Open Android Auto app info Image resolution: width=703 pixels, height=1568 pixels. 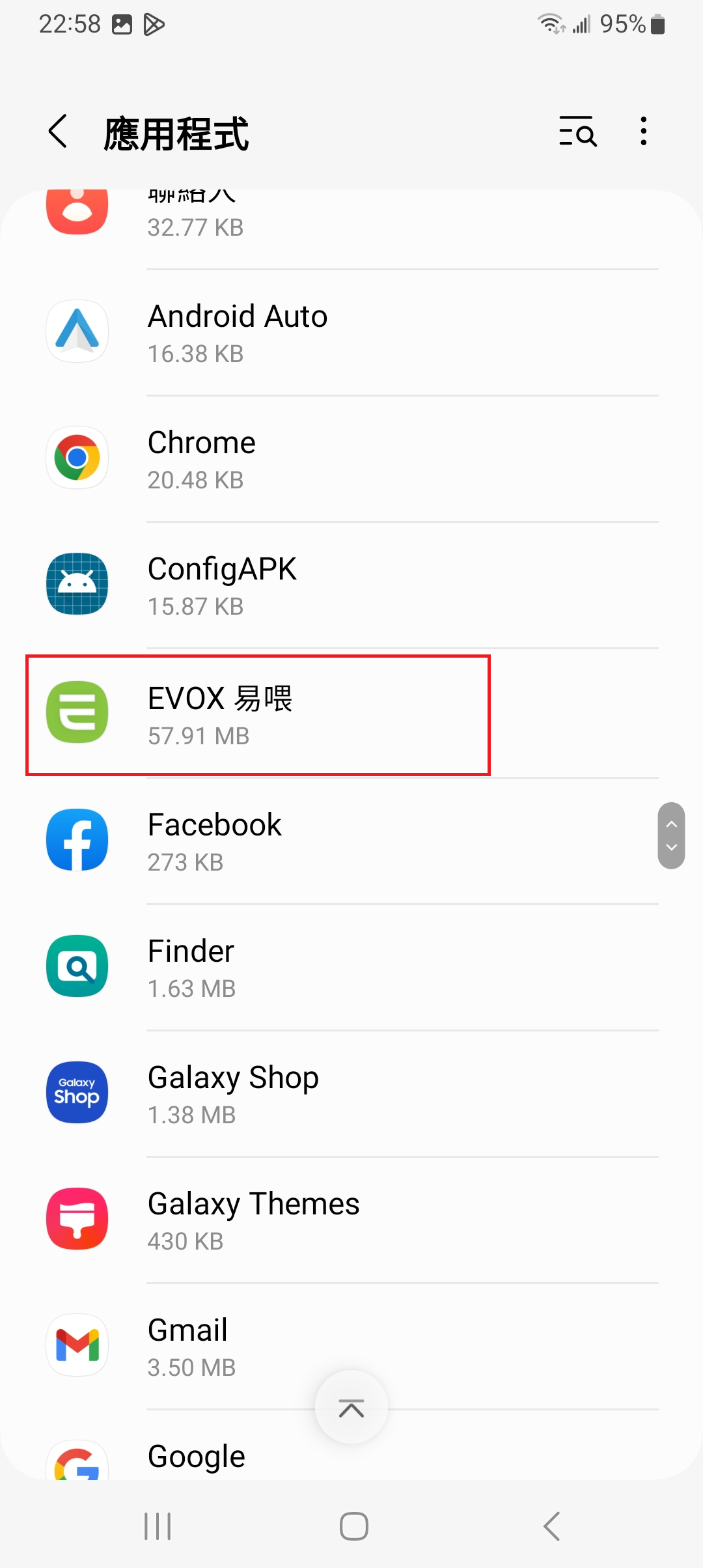pyautogui.click(x=351, y=333)
